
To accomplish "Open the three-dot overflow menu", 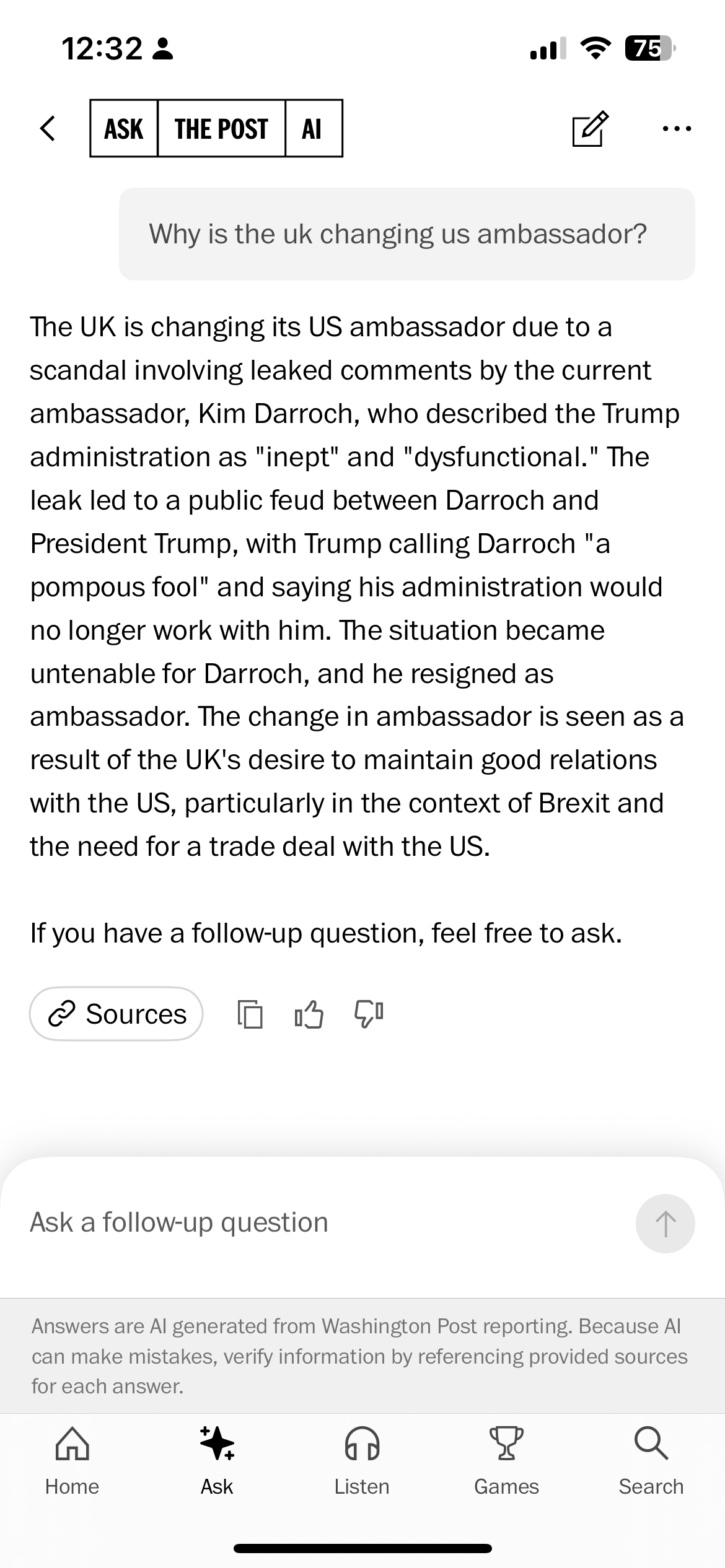I will [x=677, y=129].
